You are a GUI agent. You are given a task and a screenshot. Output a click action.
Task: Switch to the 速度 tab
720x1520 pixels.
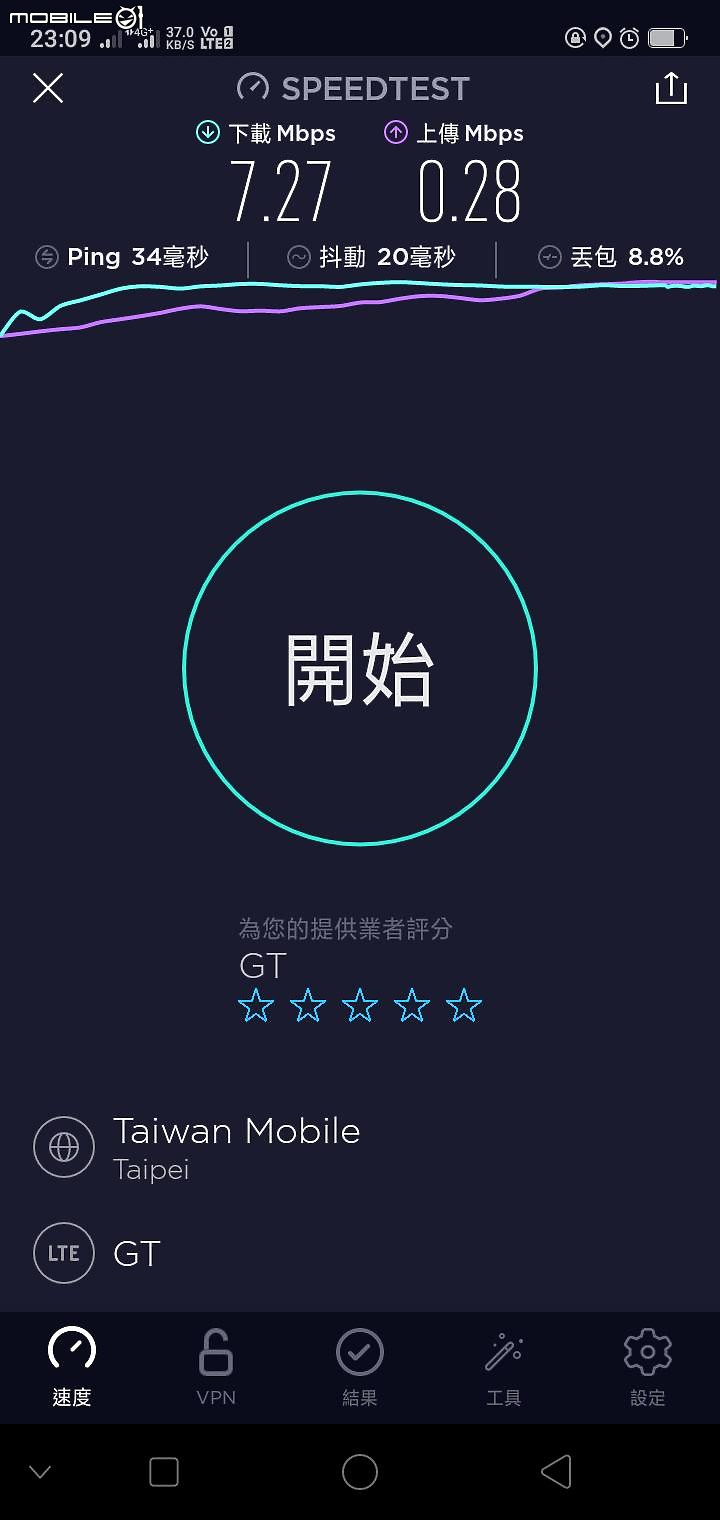(72, 1367)
